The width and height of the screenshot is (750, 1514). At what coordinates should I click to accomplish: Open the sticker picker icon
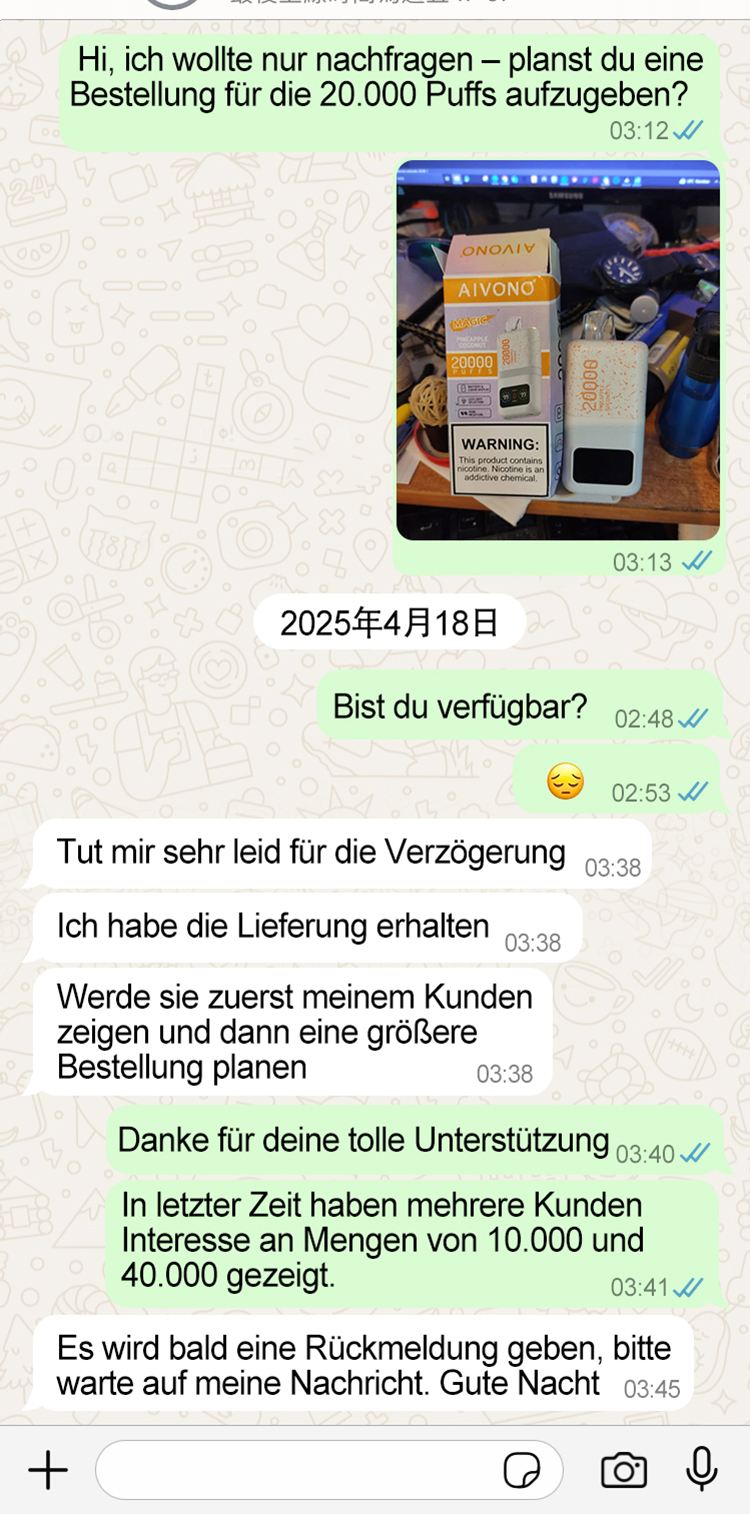522,1470
